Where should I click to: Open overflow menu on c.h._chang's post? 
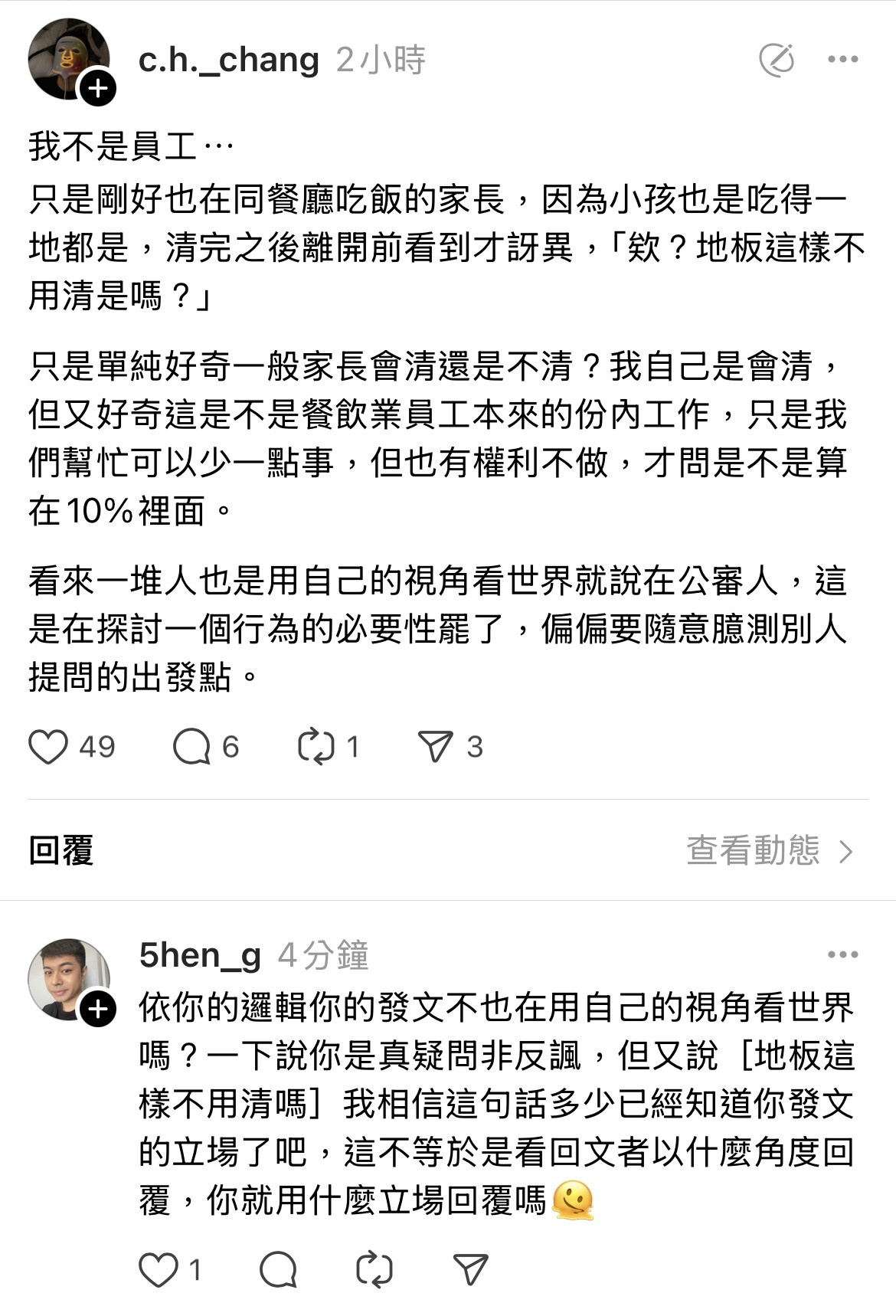click(842, 60)
